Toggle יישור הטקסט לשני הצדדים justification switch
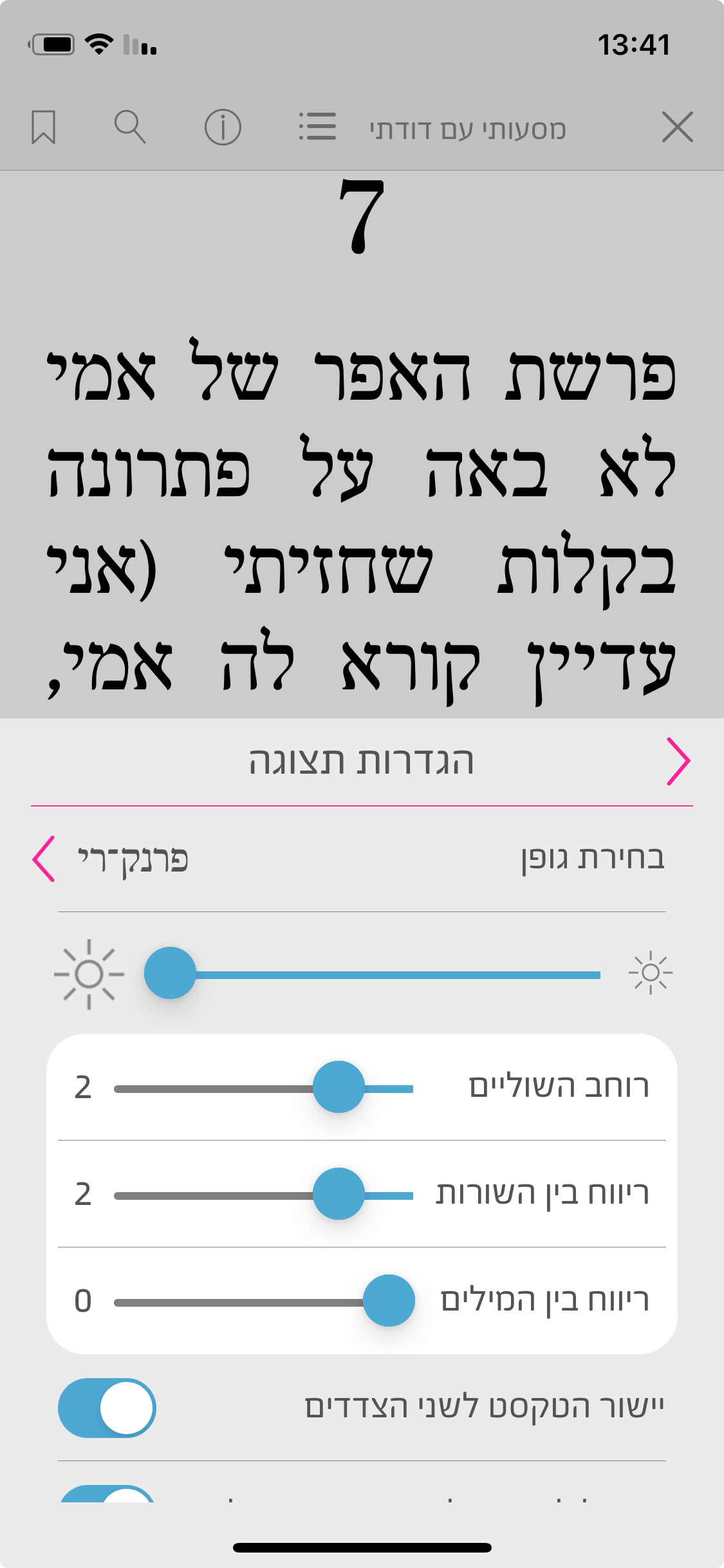The image size is (724, 1568). click(107, 1408)
